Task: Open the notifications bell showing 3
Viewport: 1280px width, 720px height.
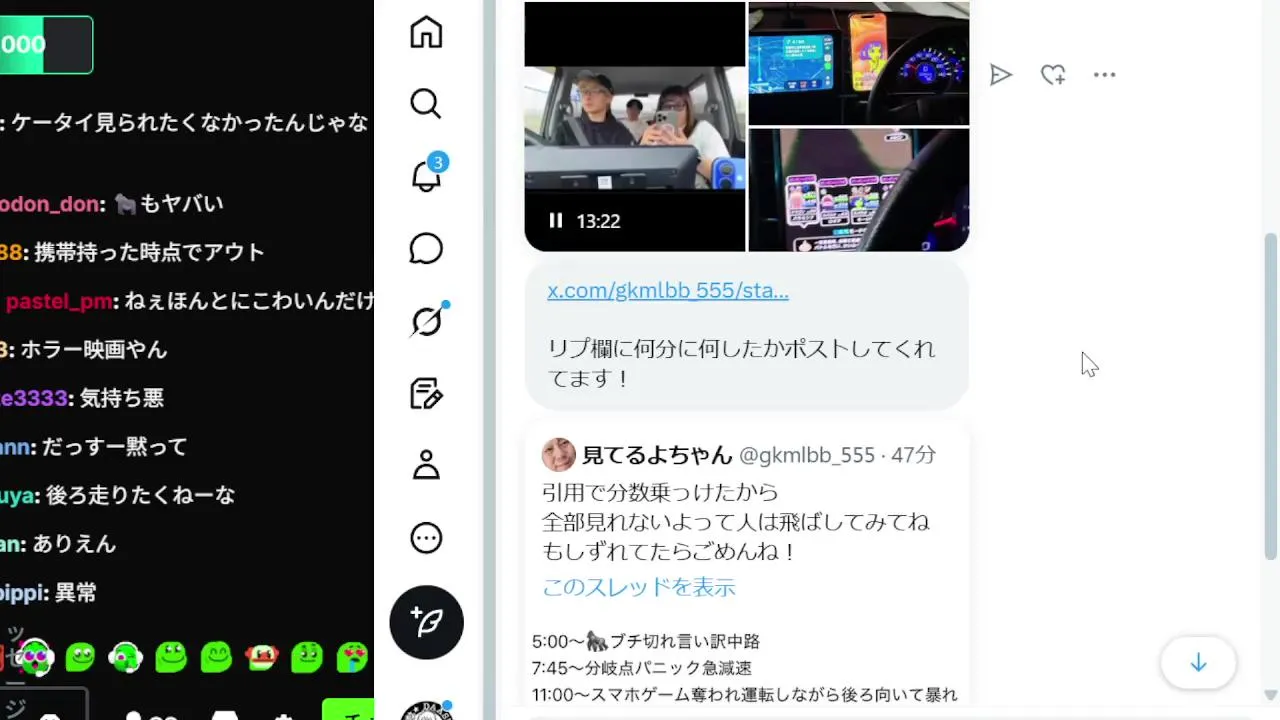Action: (x=427, y=176)
